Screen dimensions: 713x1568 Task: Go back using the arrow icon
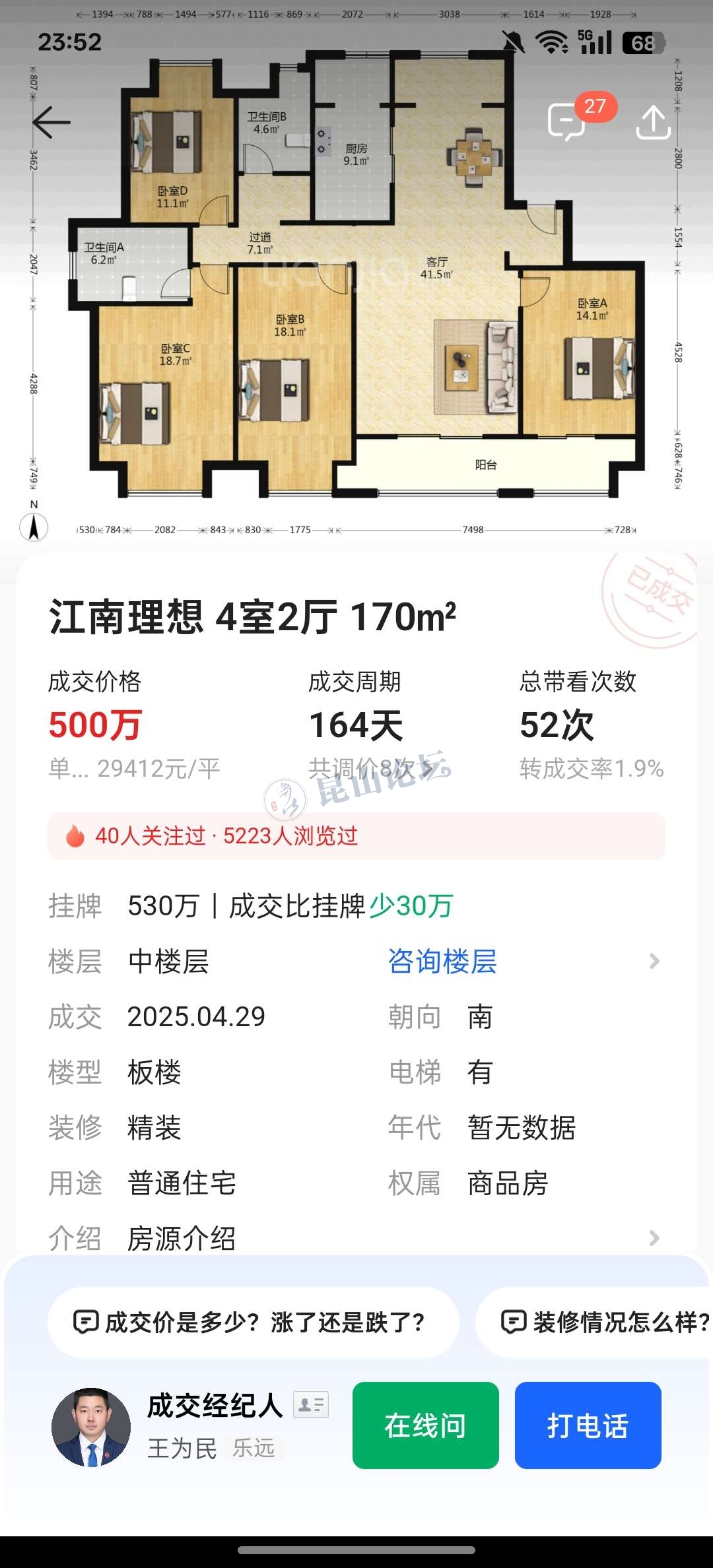(x=51, y=123)
